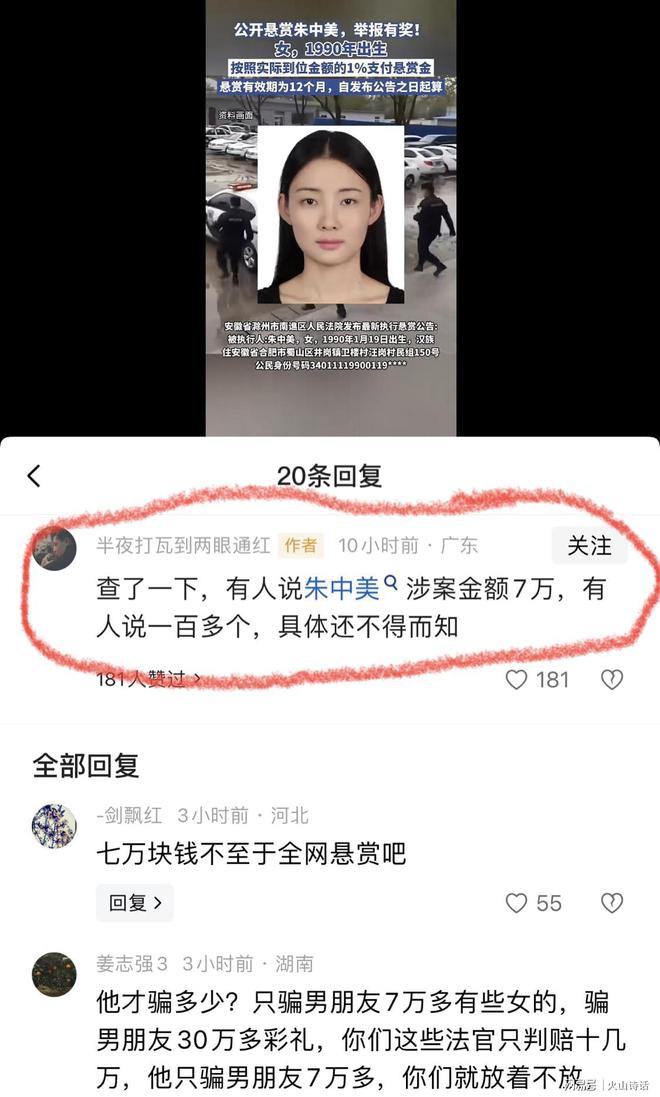
Task: Open -剑飘红's profile avatar
Action: tap(54, 826)
